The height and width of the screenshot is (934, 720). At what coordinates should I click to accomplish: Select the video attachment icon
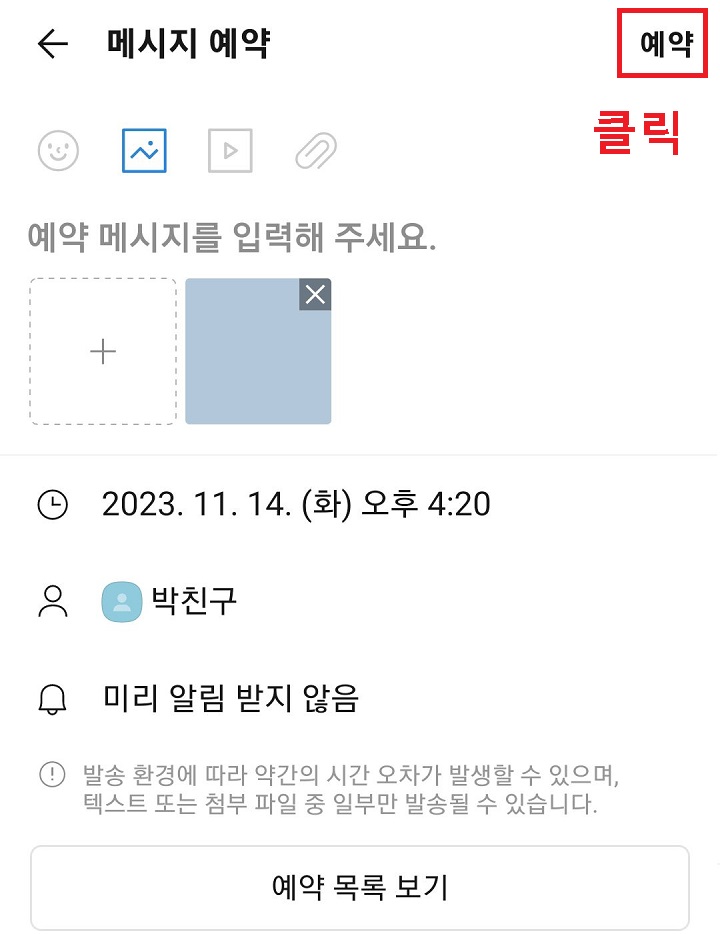point(230,150)
